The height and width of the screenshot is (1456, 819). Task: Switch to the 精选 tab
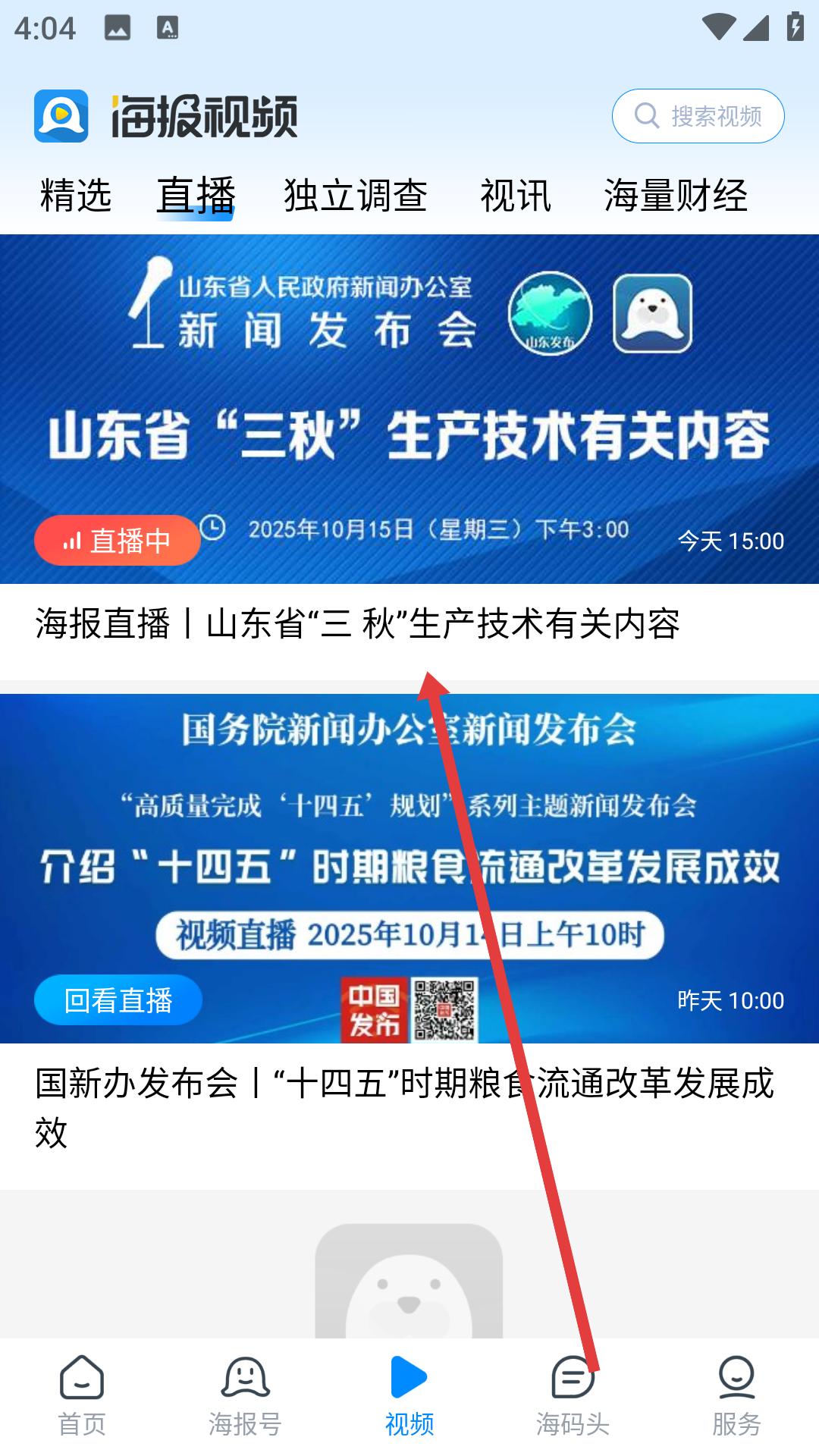(76, 196)
